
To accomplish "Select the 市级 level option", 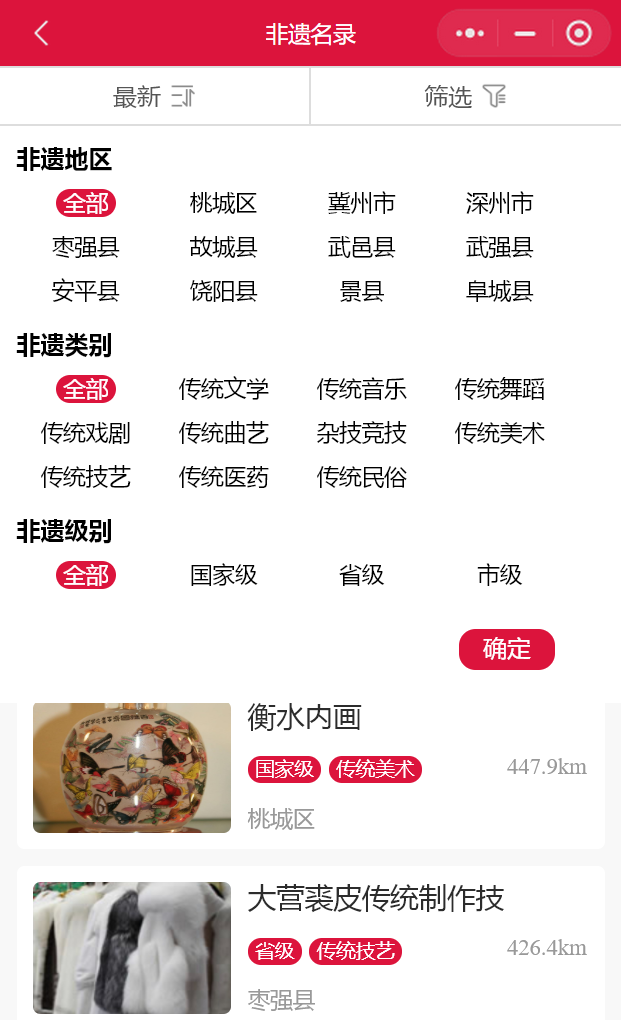I will tap(499, 575).
